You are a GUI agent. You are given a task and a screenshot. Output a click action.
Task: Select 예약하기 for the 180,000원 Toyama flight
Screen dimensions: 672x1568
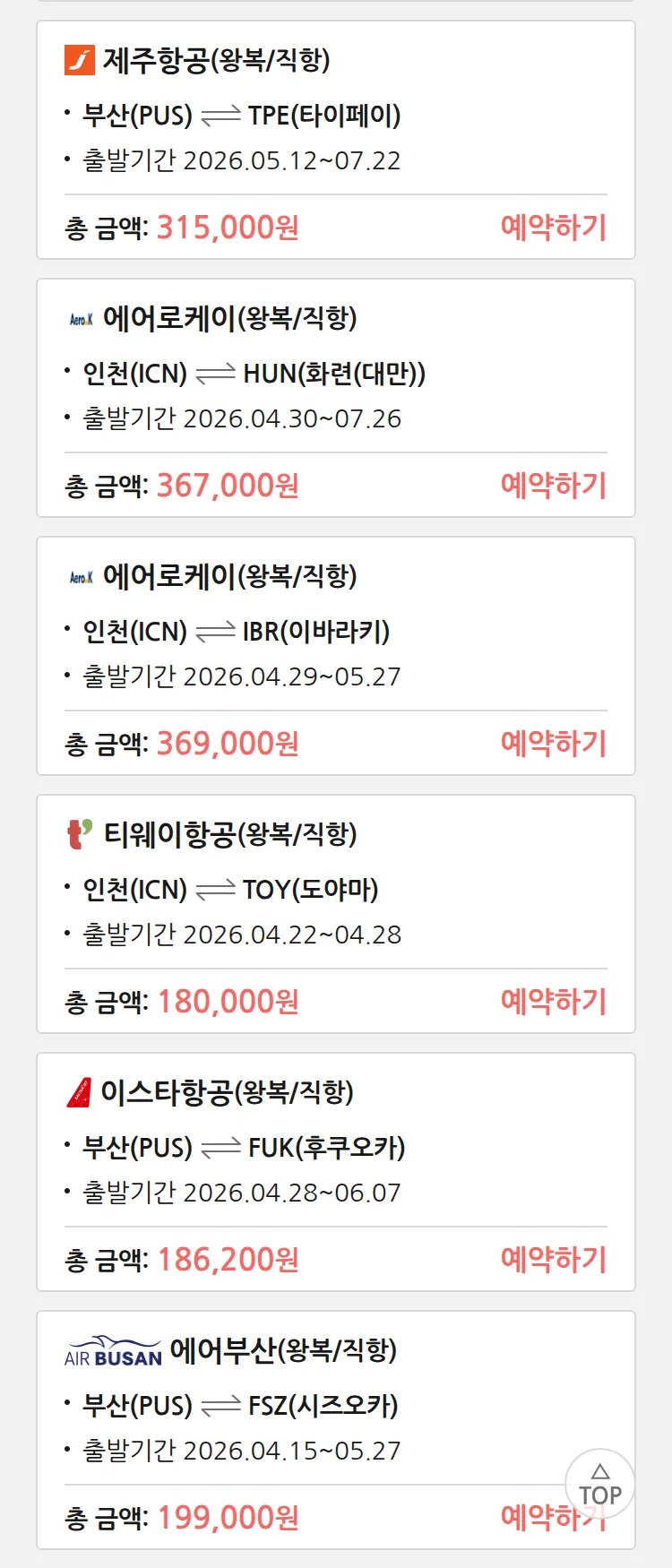[x=553, y=1002]
